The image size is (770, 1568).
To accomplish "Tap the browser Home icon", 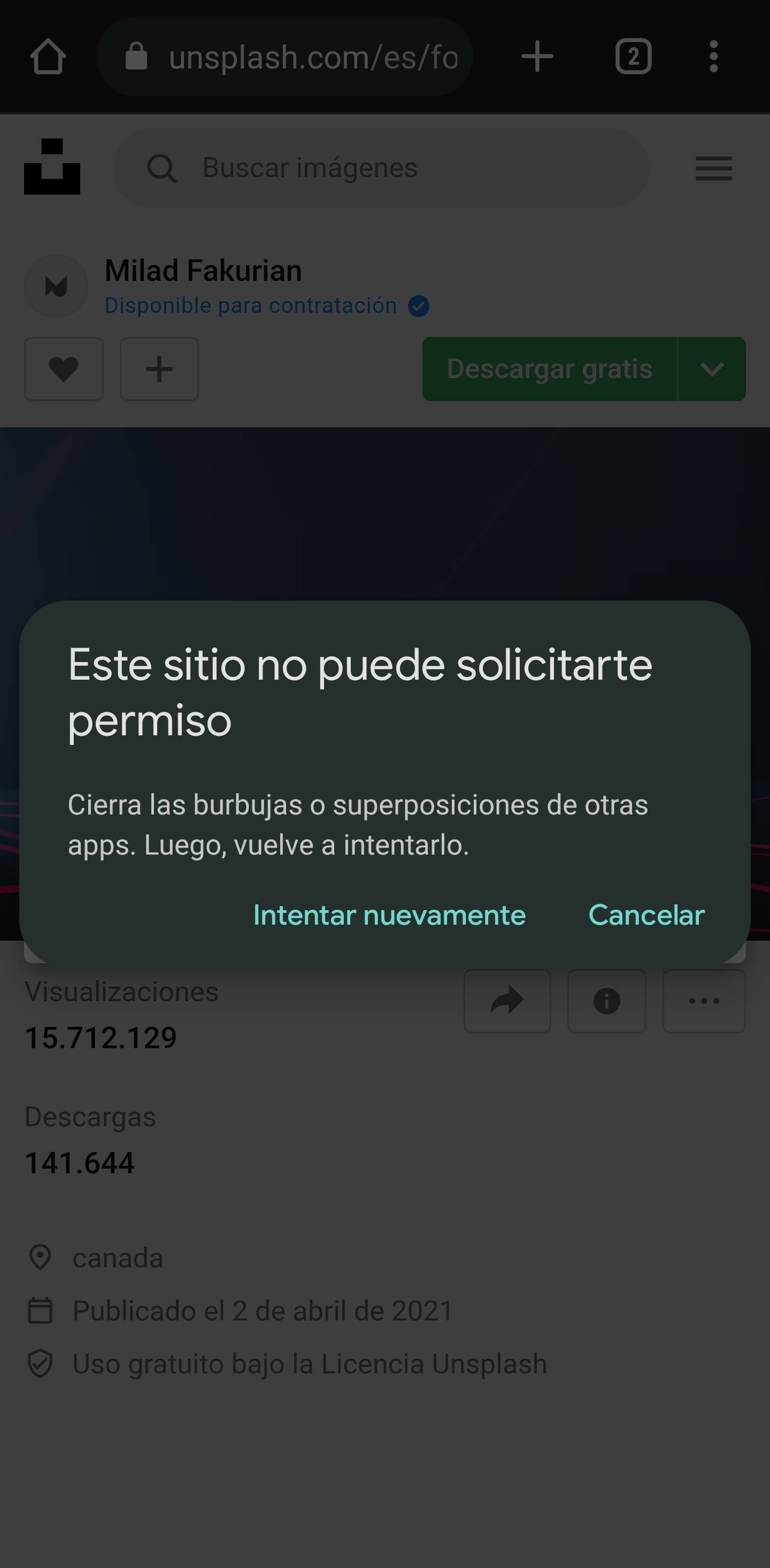I will pyautogui.click(x=49, y=56).
